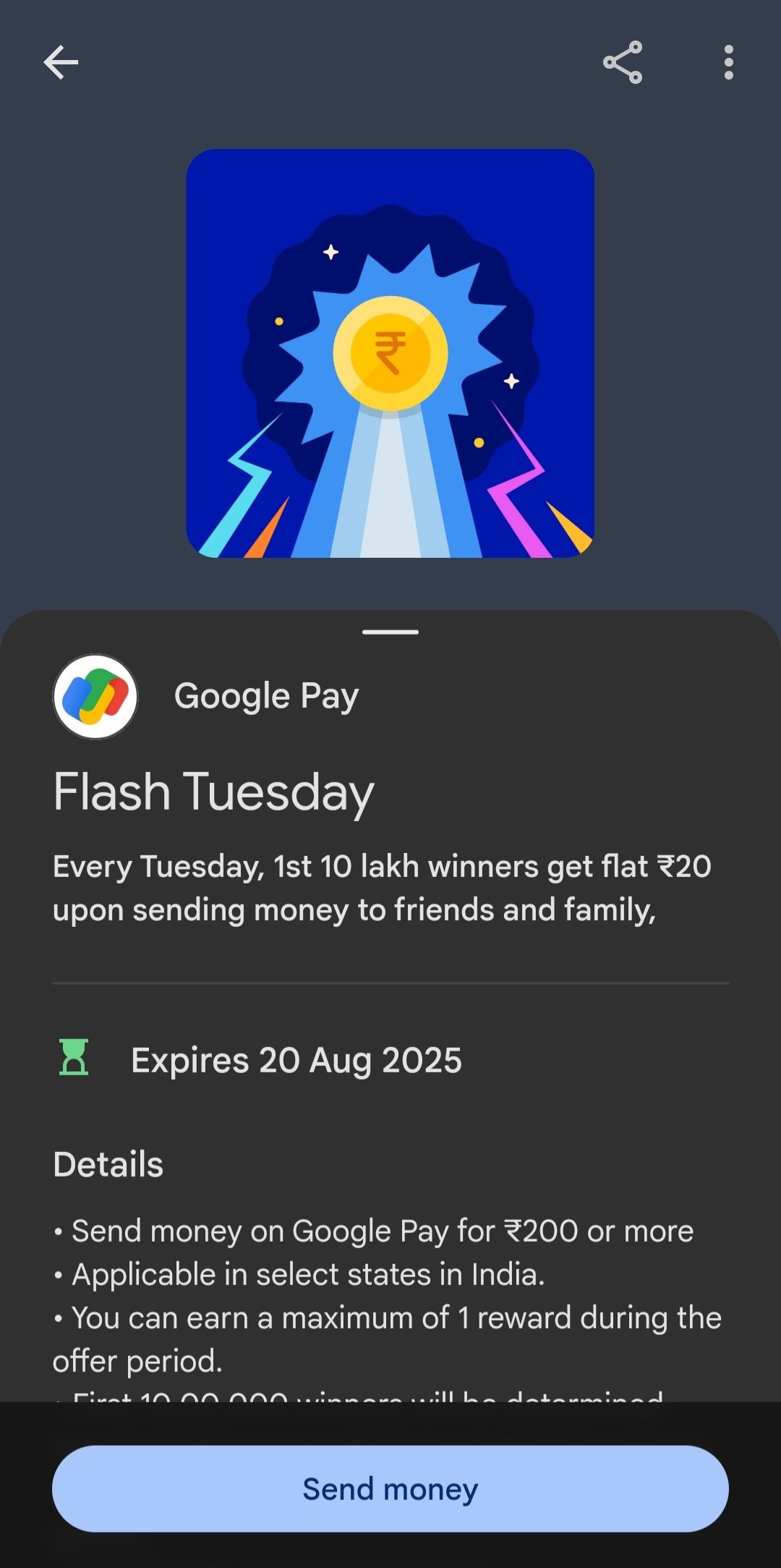Share the Flash Tuesday offer
The width and height of the screenshot is (781, 1568).
[623, 62]
